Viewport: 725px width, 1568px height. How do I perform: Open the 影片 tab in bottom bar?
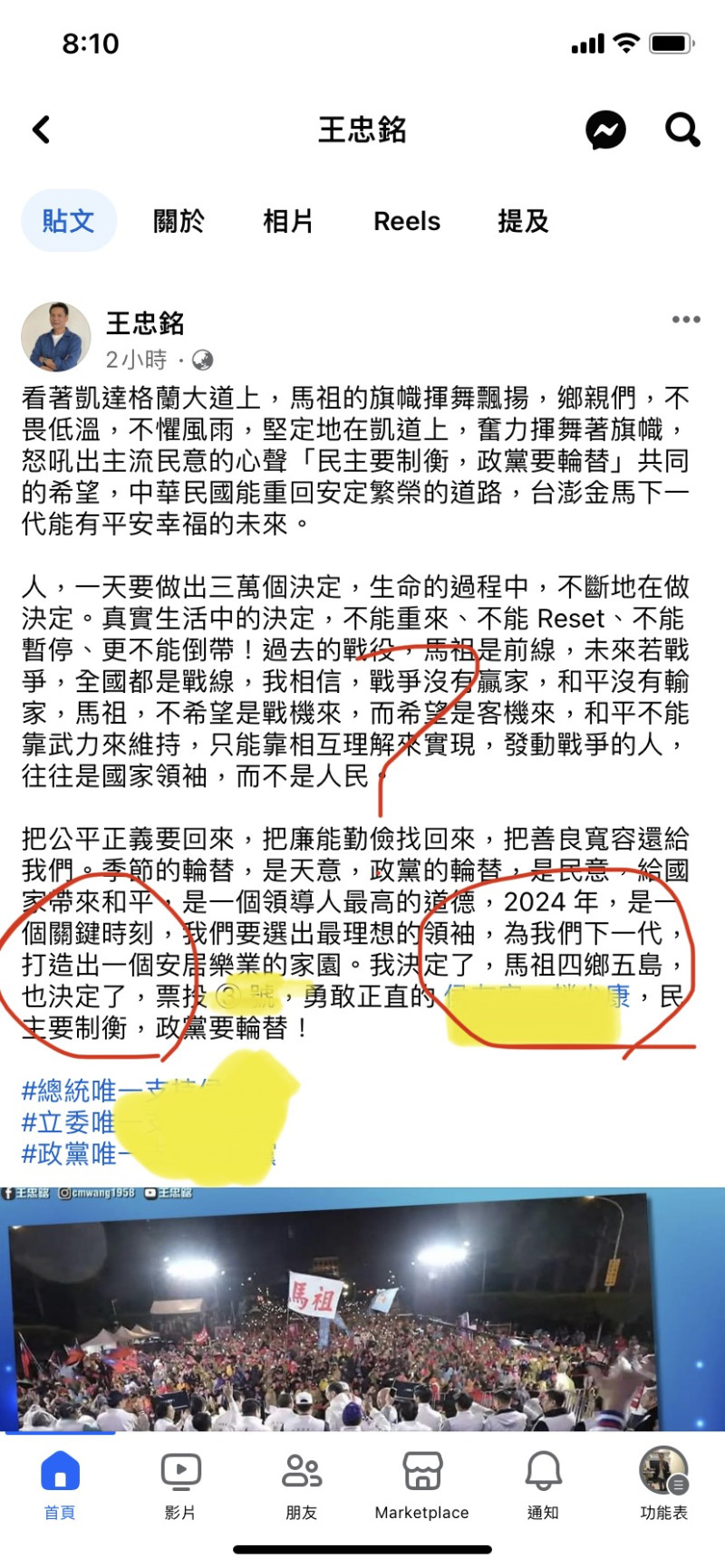pos(180,1484)
